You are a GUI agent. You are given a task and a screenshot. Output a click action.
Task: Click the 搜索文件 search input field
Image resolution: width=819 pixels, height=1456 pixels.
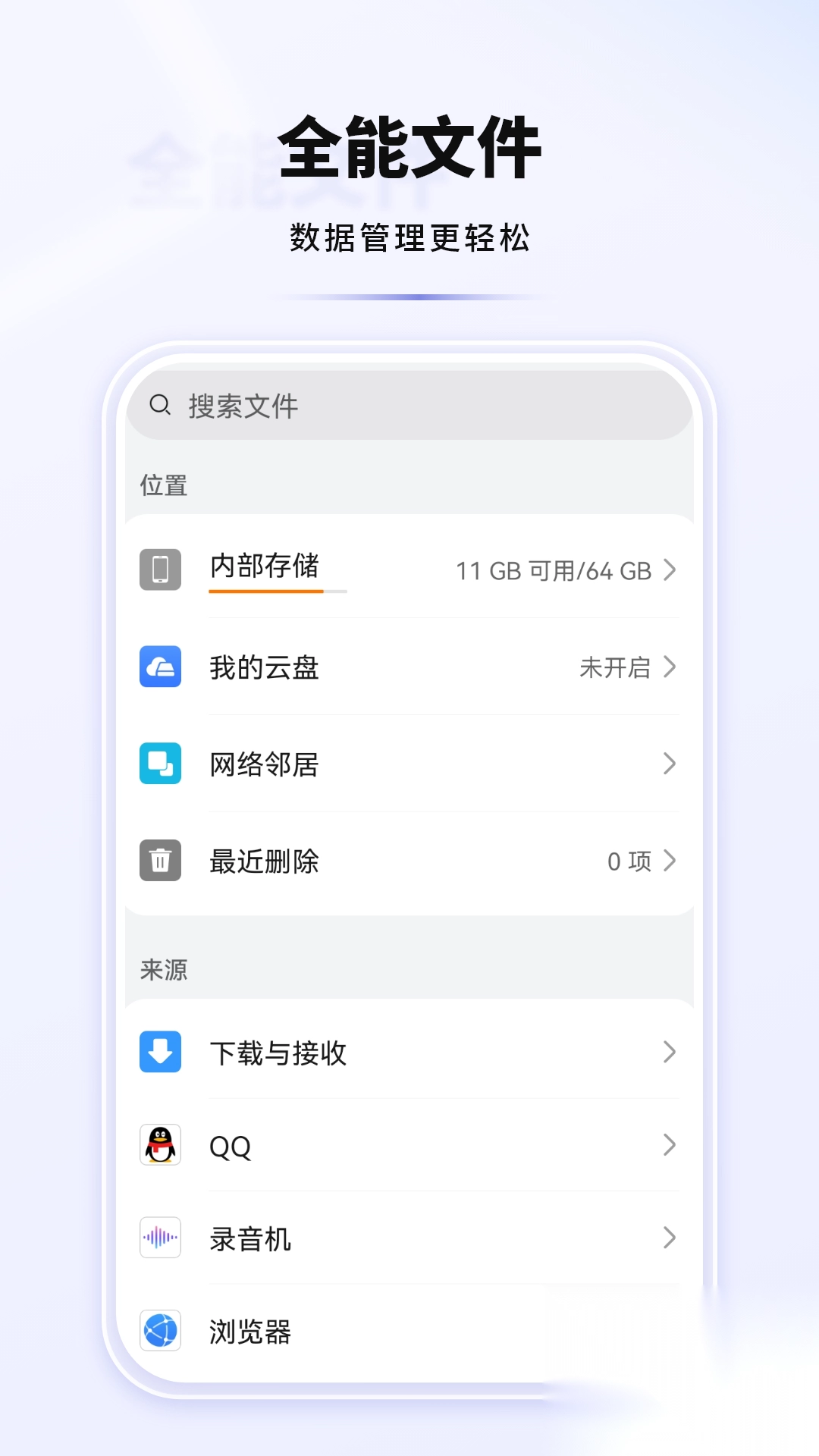pyautogui.click(x=409, y=406)
